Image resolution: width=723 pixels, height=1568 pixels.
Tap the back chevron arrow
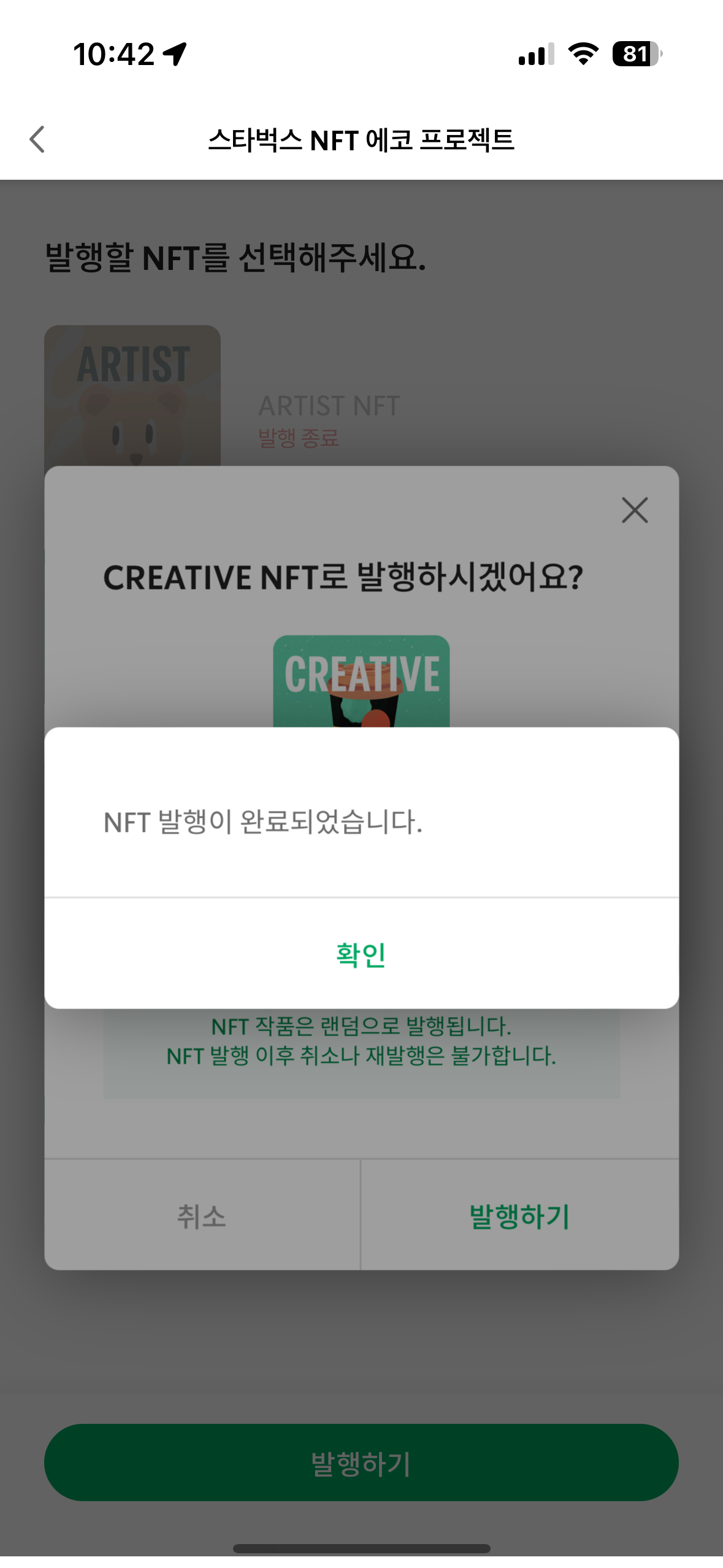tap(38, 140)
